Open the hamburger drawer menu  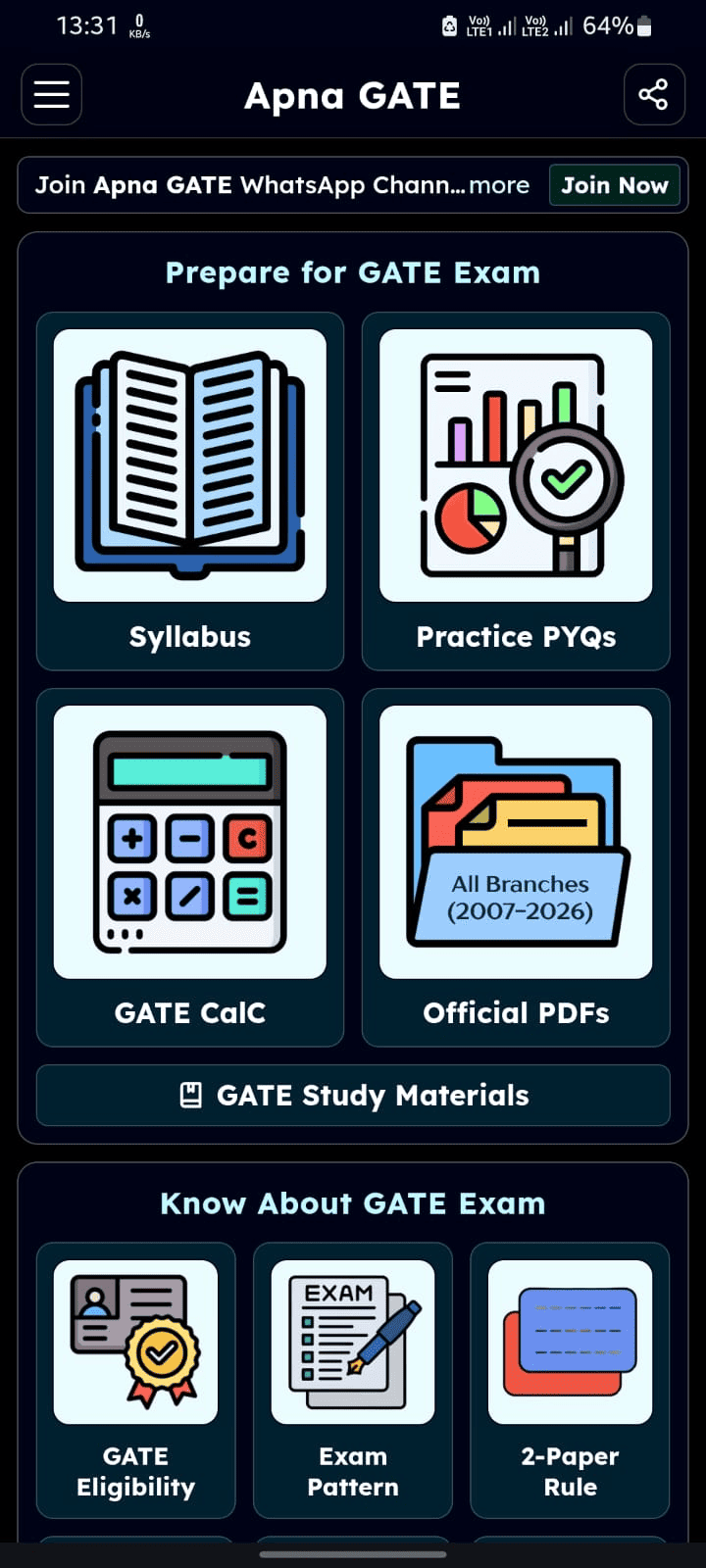(51, 94)
